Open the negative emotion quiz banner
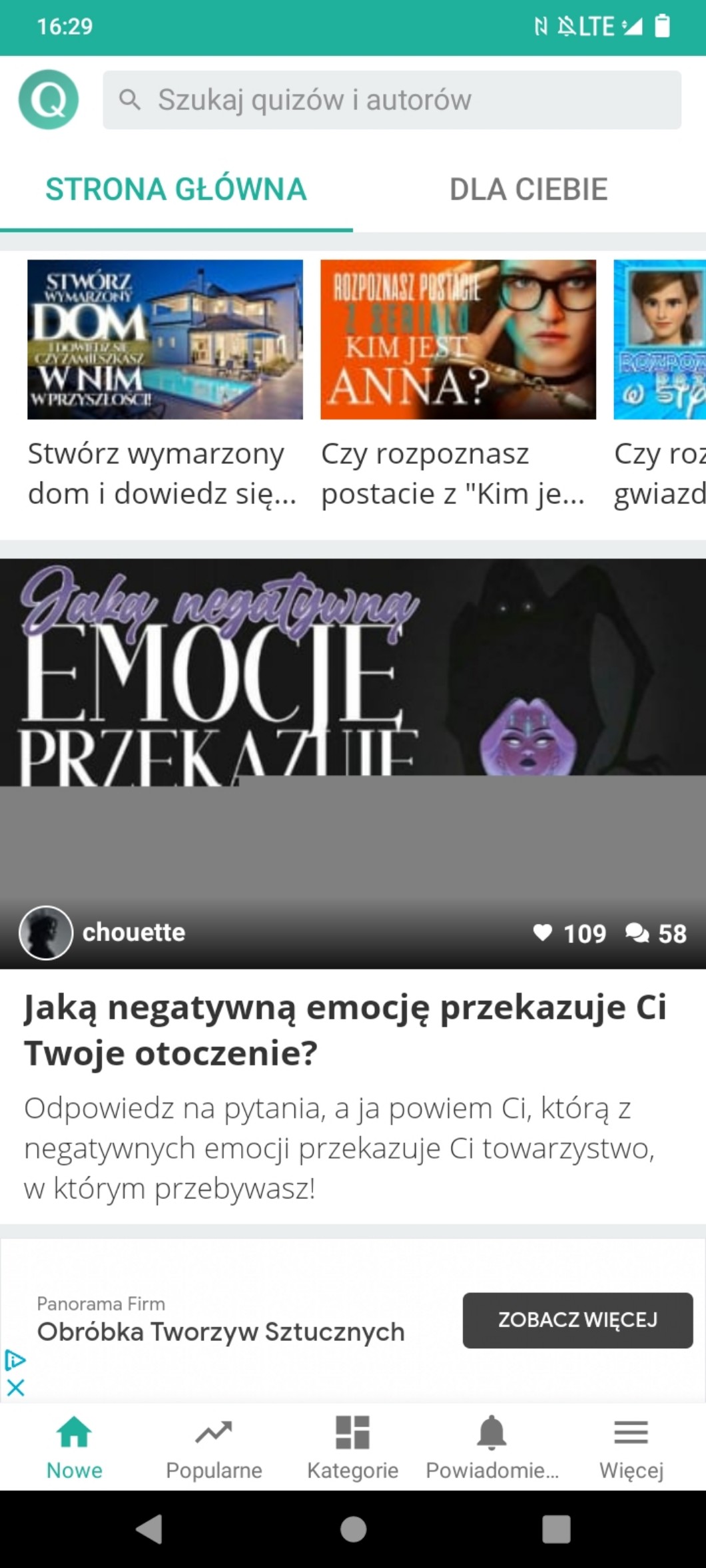The width and height of the screenshot is (706, 1568). pyautogui.click(x=353, y=764)
